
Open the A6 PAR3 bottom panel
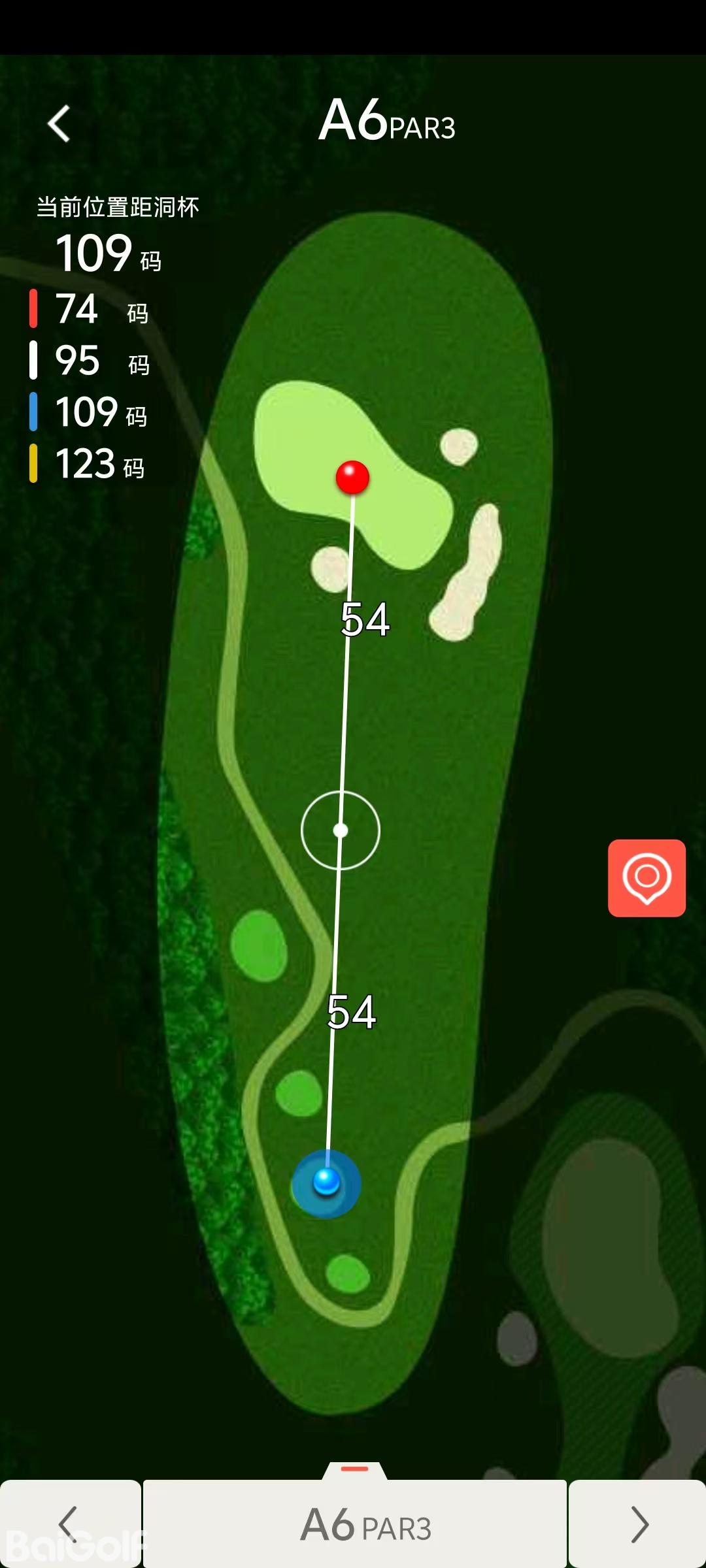coord(355,1524)
